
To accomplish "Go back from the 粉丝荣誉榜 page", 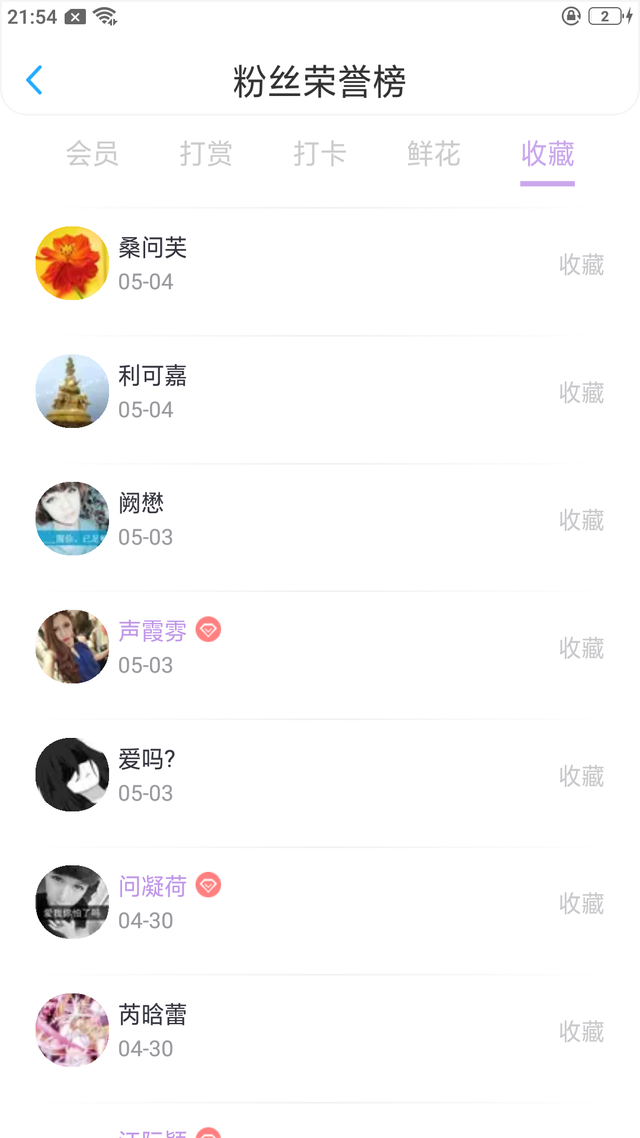I will pyautogui.click(x=35, y=80).
